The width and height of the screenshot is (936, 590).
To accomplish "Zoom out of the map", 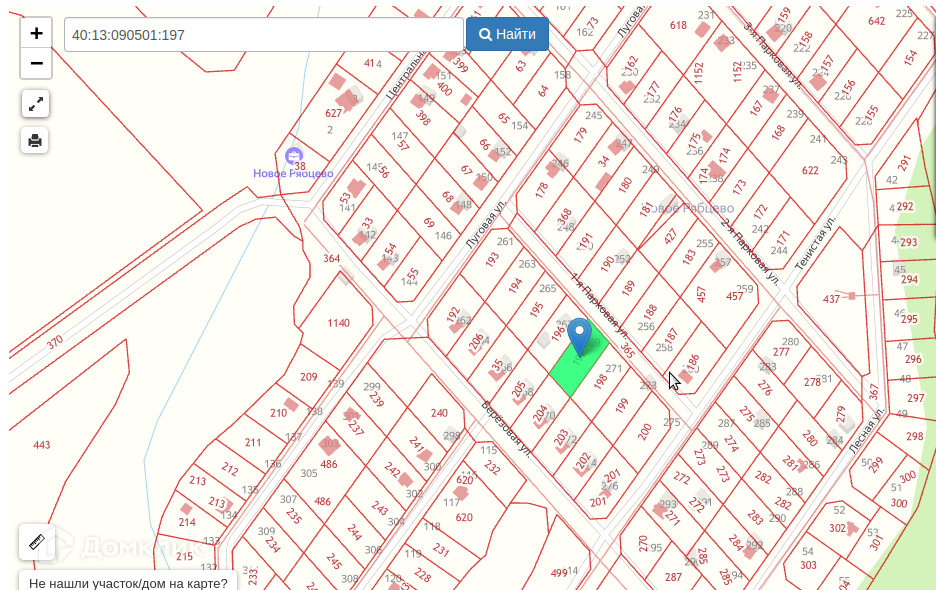I will (36, 63).
